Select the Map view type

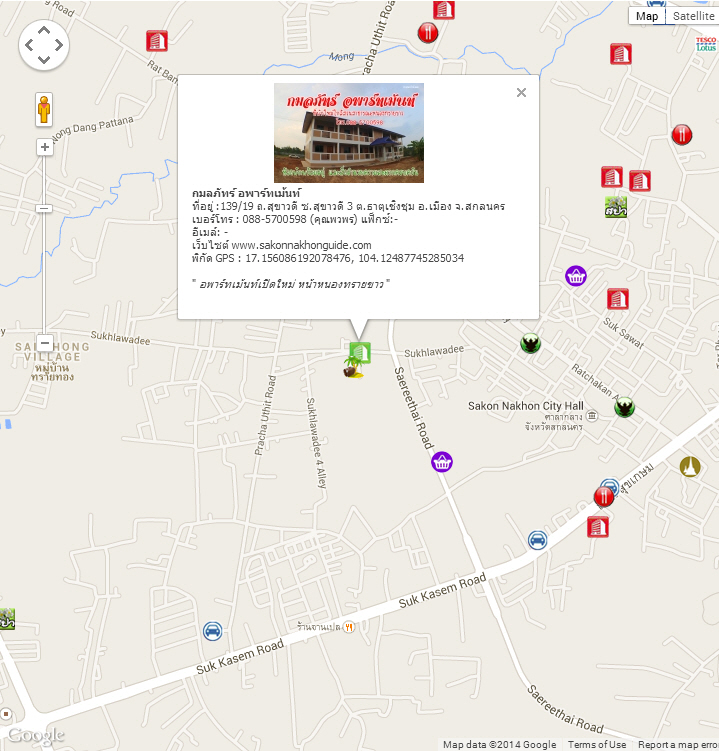pos(647,16)
